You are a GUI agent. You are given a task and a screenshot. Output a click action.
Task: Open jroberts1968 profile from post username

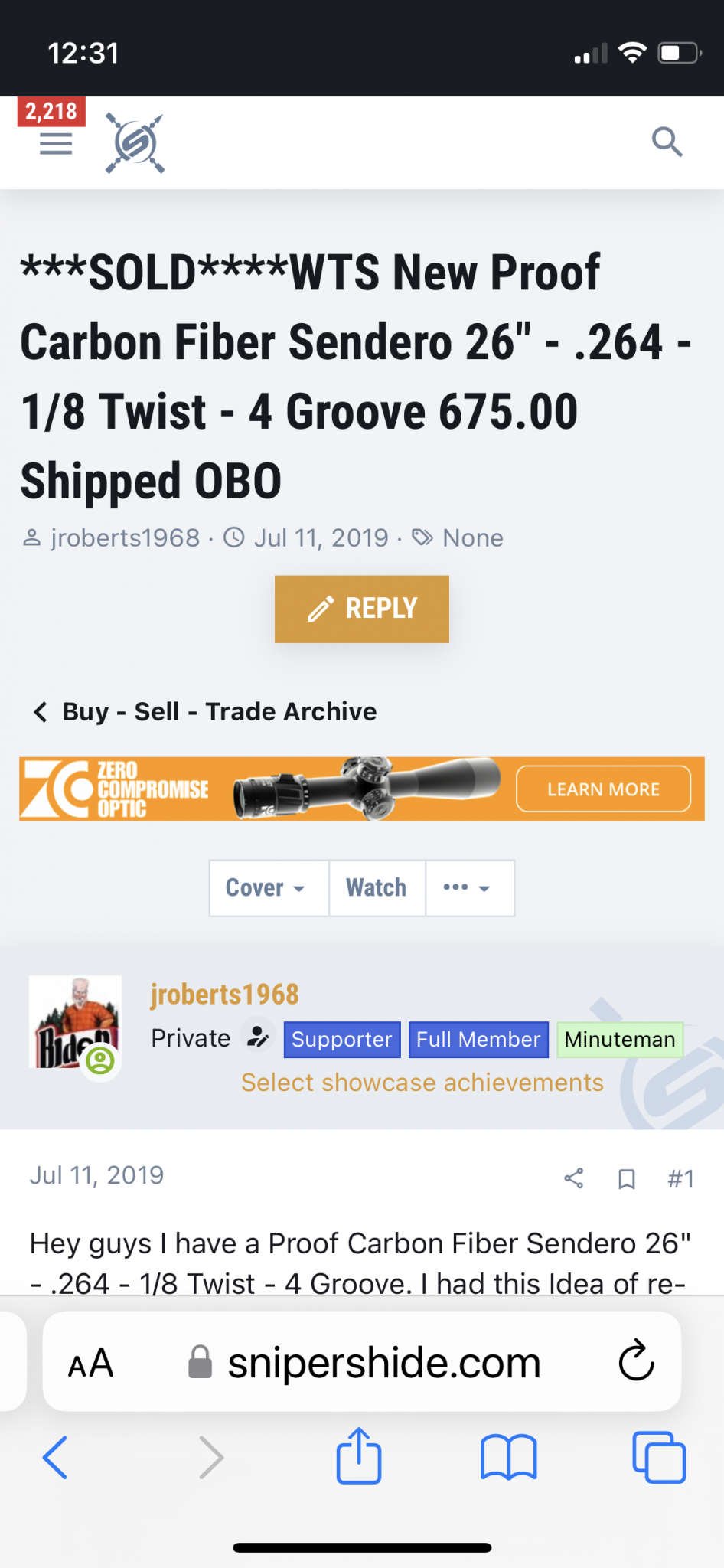coord(225,994)
